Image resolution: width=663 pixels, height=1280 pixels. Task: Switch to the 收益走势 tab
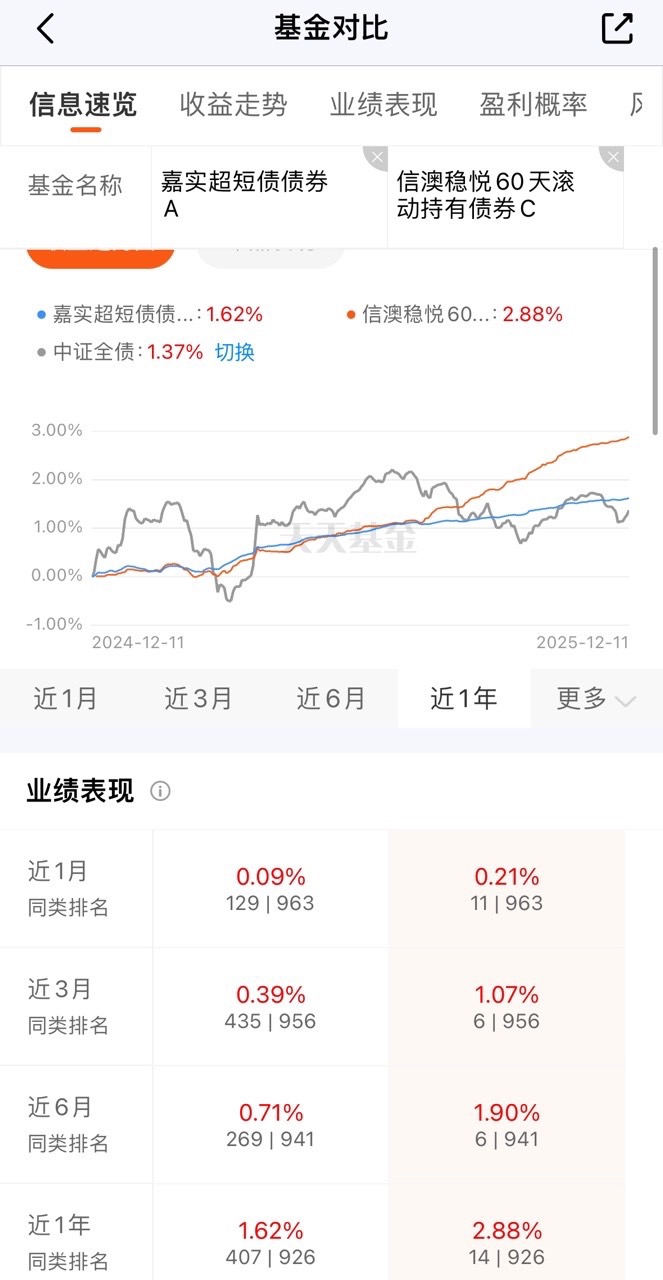click(x=234, y=104)
